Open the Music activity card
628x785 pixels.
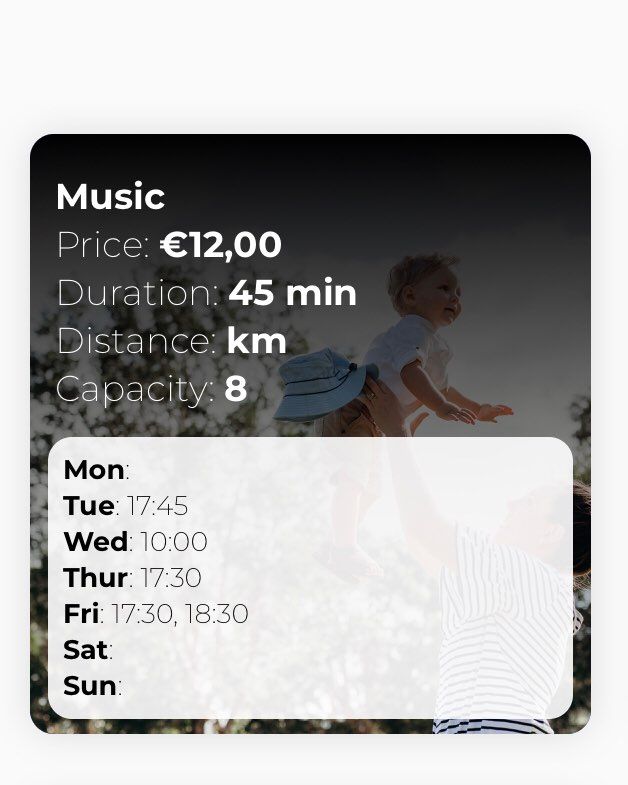tap(110, 197)
